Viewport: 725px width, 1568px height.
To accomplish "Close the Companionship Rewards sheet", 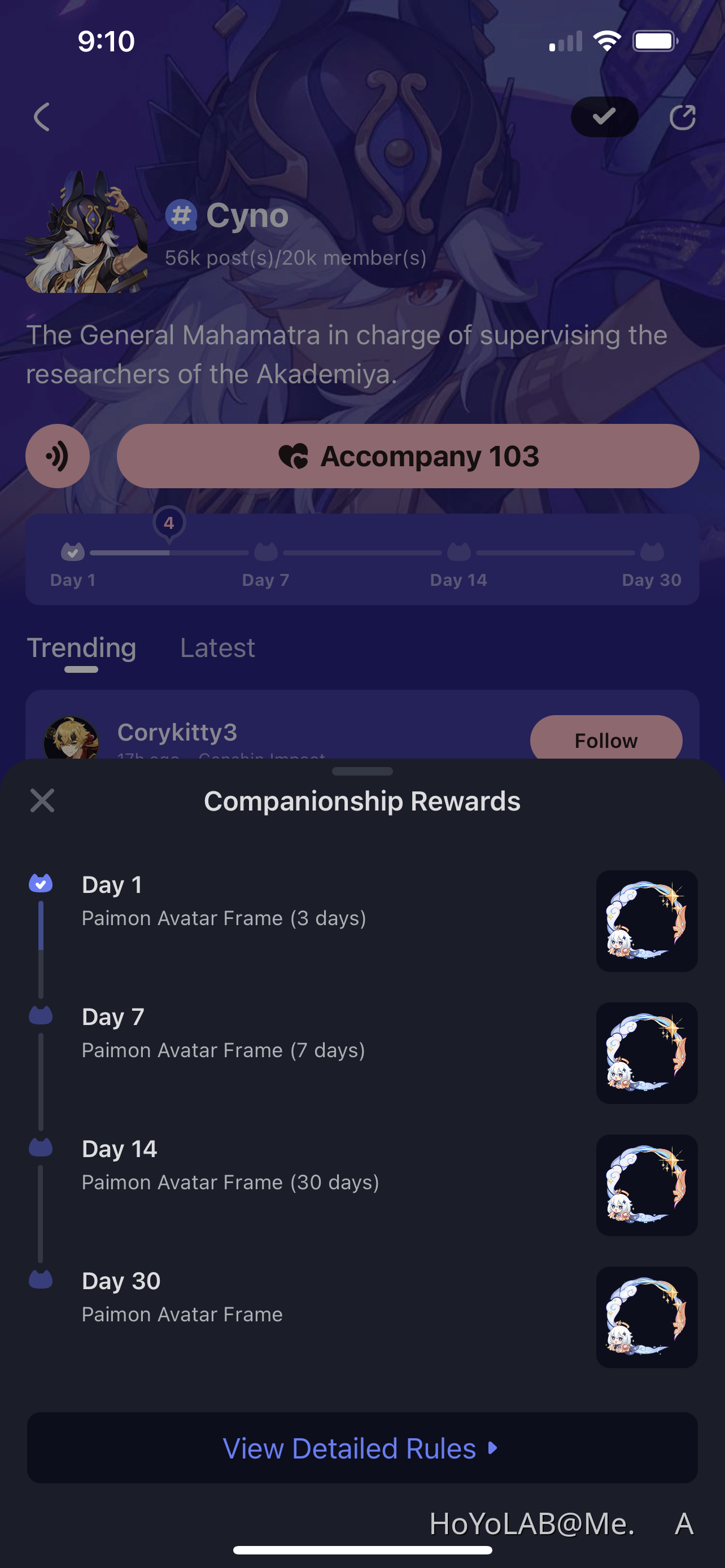I will pos(42,800).
